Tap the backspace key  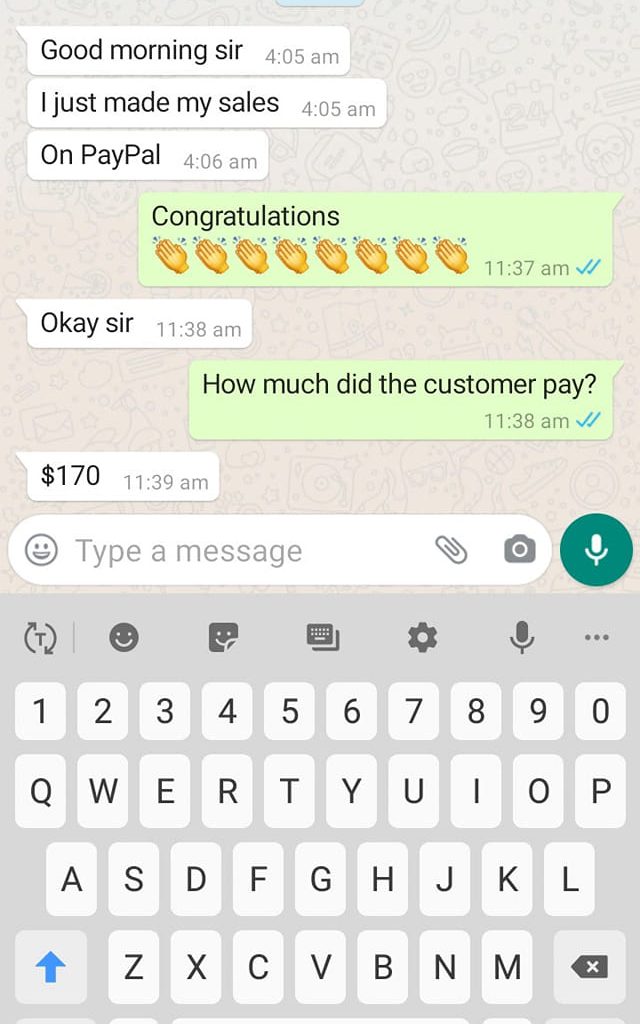coord(589,966)
